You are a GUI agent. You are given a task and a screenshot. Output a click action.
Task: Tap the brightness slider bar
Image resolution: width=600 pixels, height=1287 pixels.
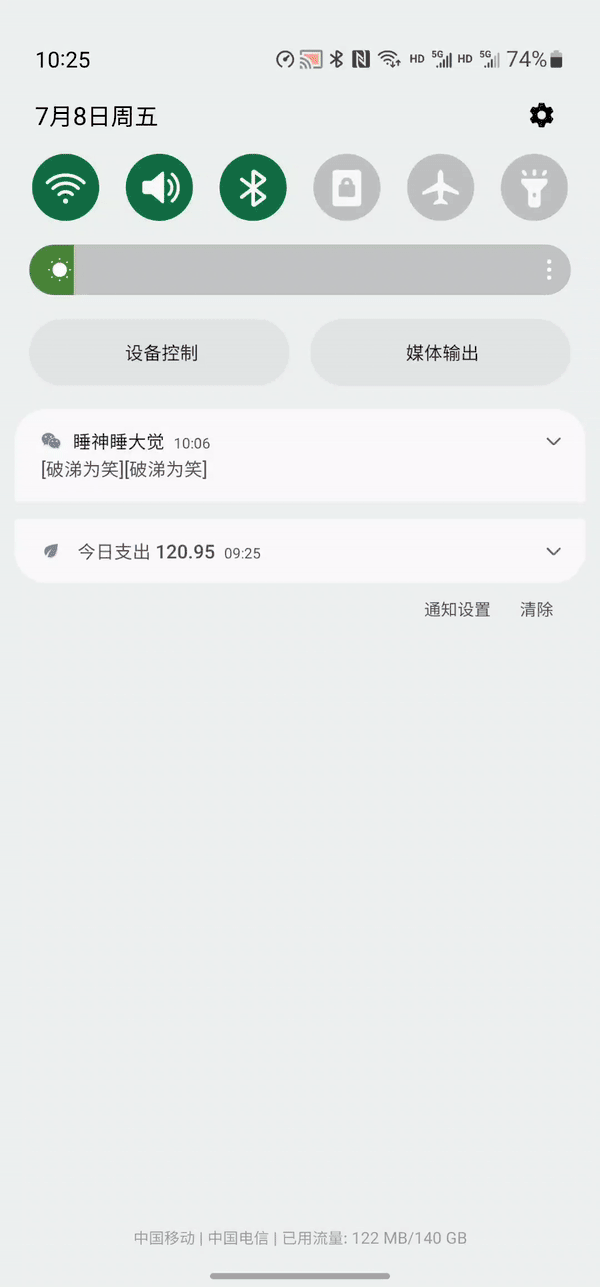(300, 270)
